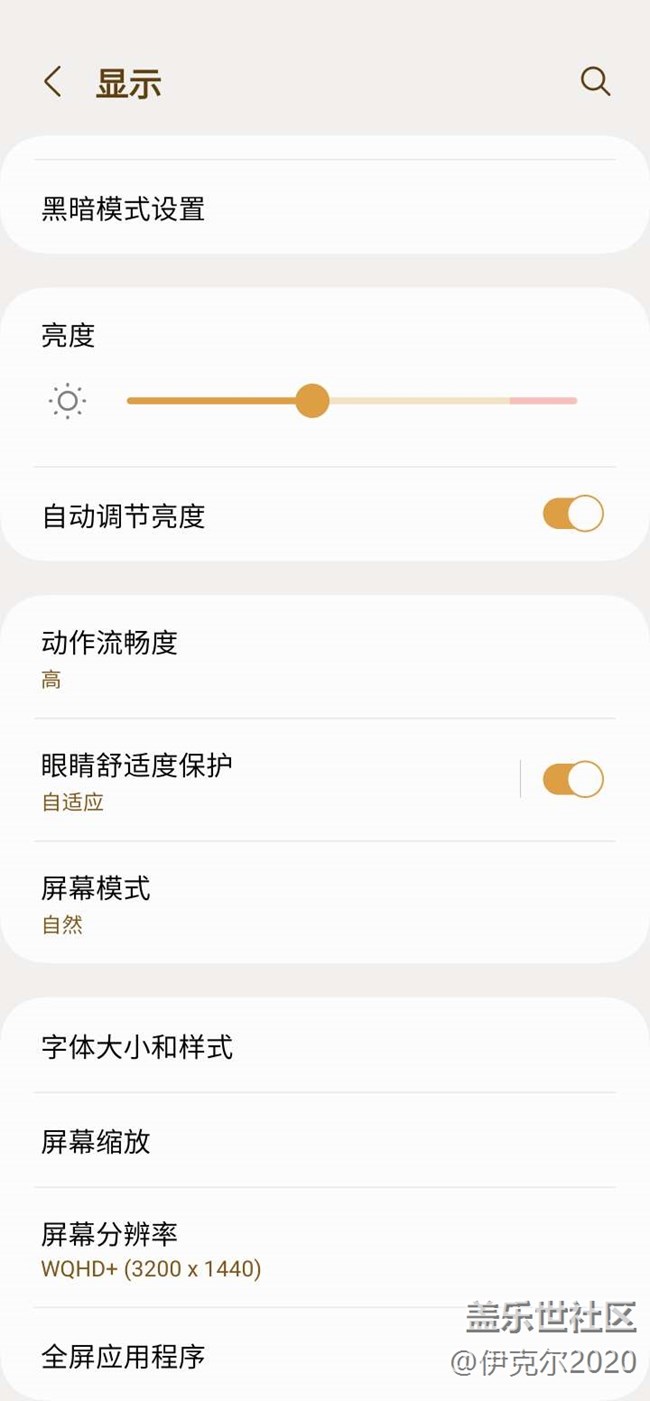Open 屏幕缩放 setting

[x=96, y=1141]
